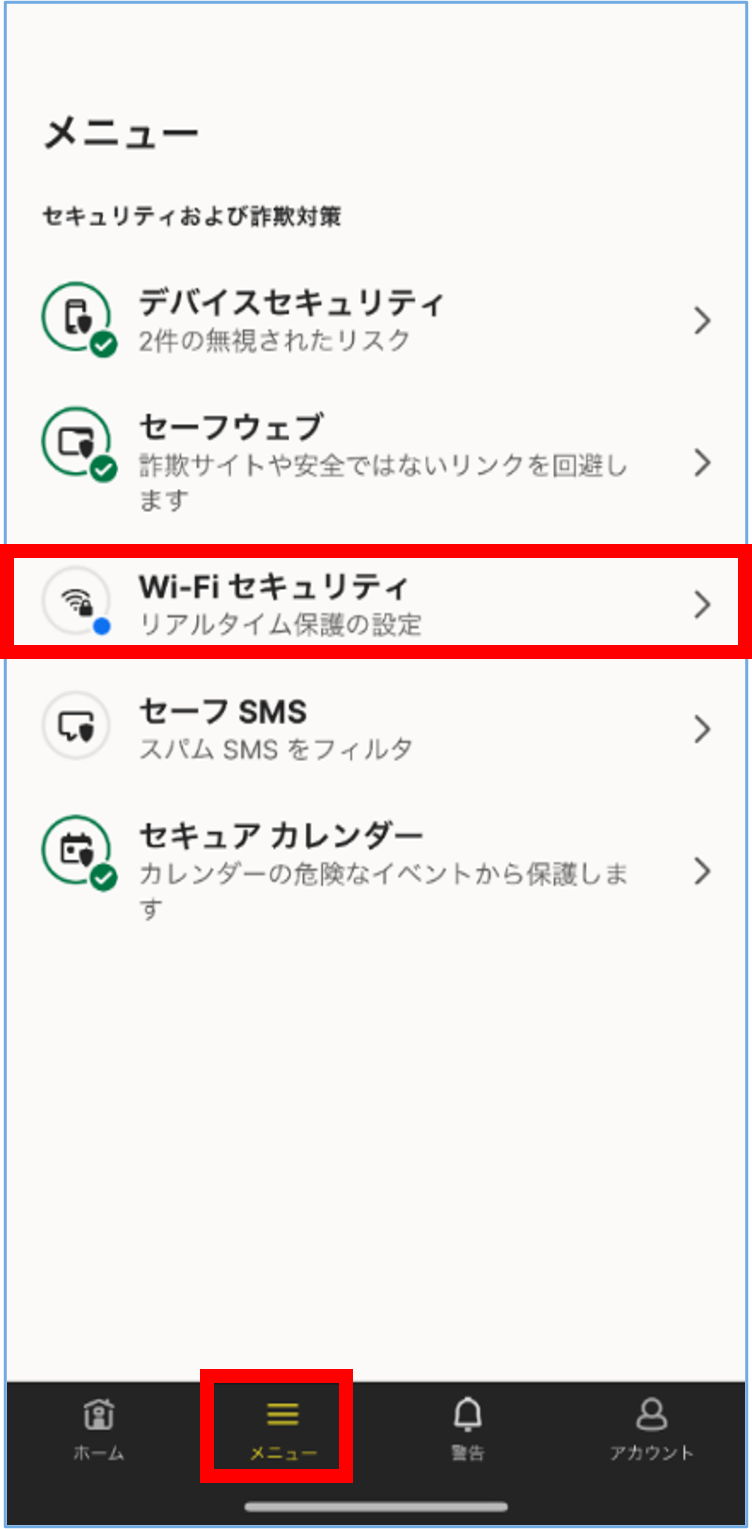Open セキュア カレンダー row
This screenshot has height=1529, width=752.
click(x=376, y=870)
